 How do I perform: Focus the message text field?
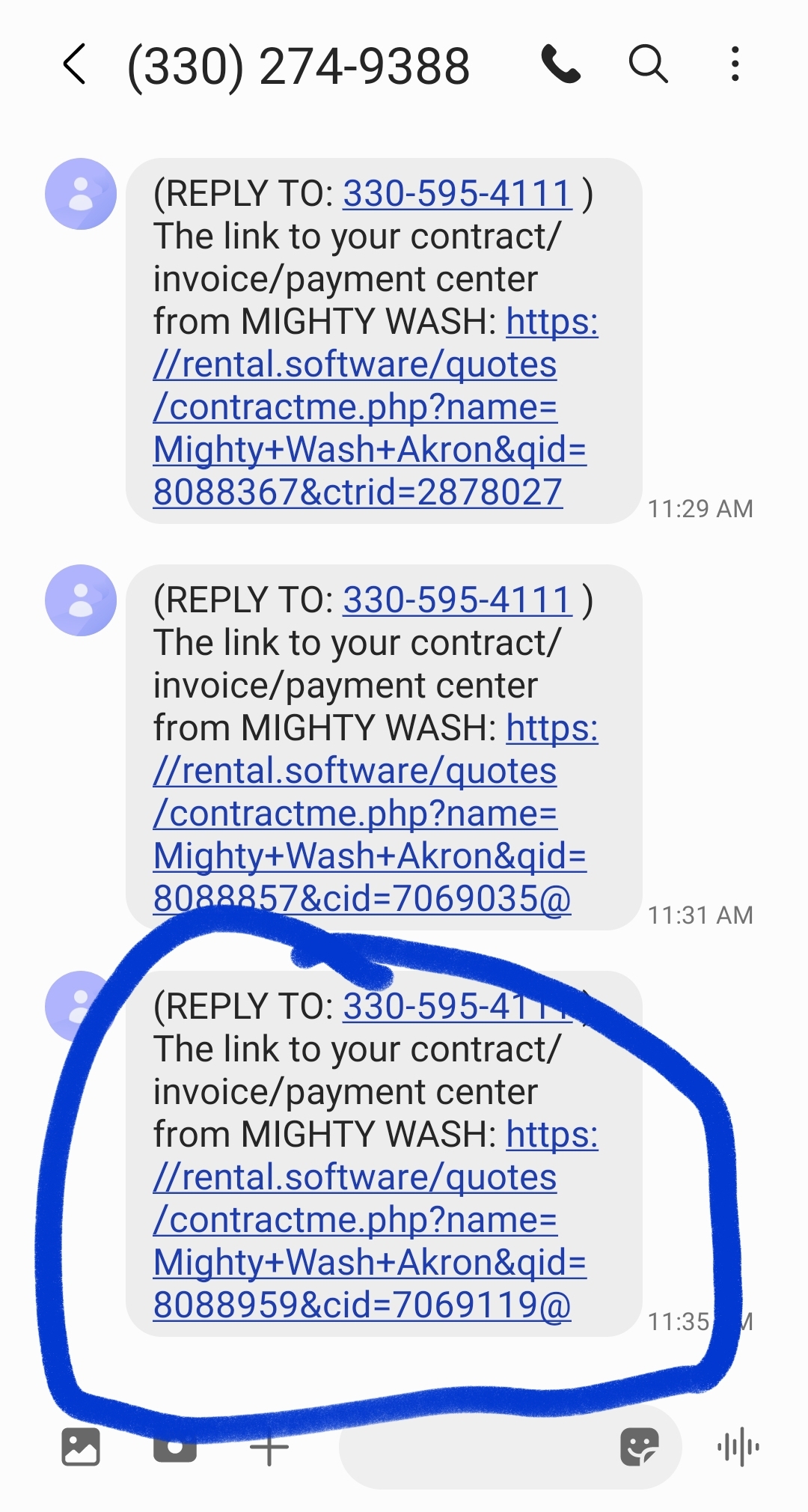point(479,1448)
